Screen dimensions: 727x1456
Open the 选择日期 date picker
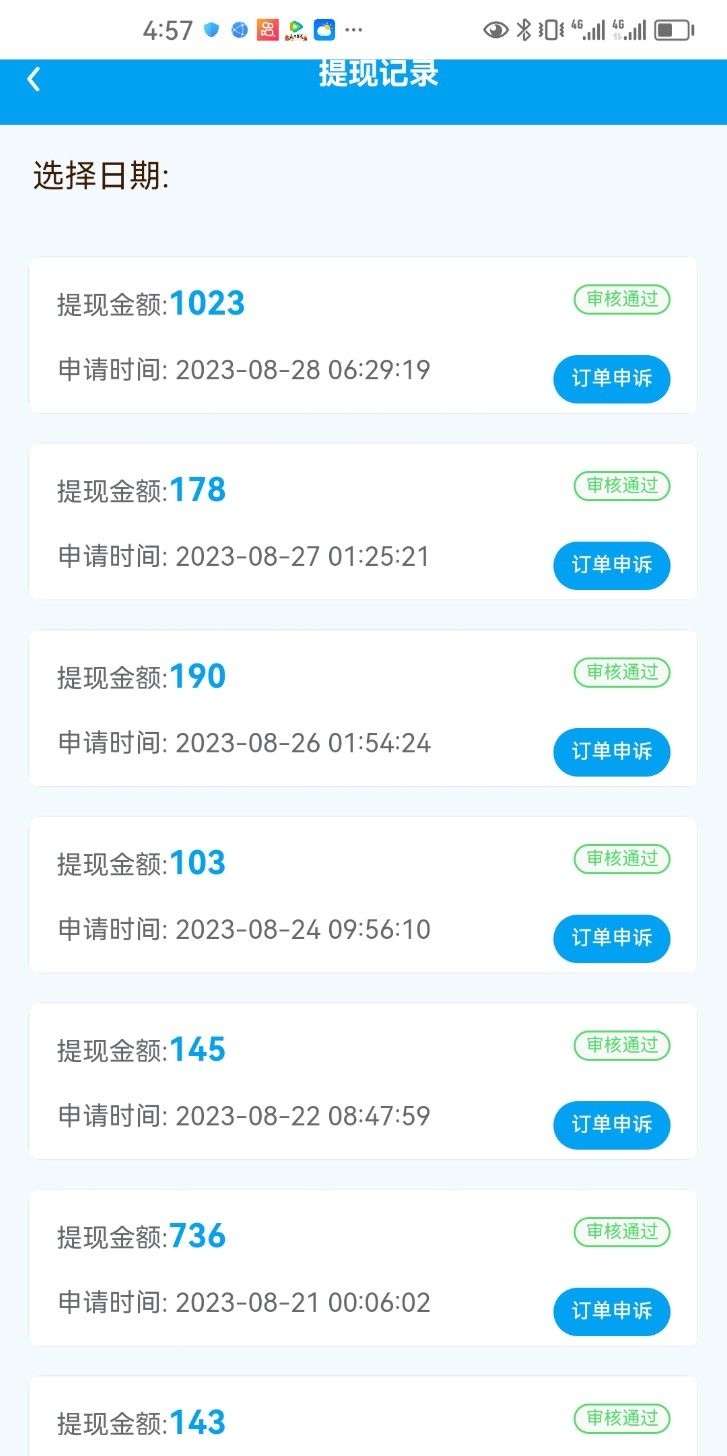click(101, 177)
